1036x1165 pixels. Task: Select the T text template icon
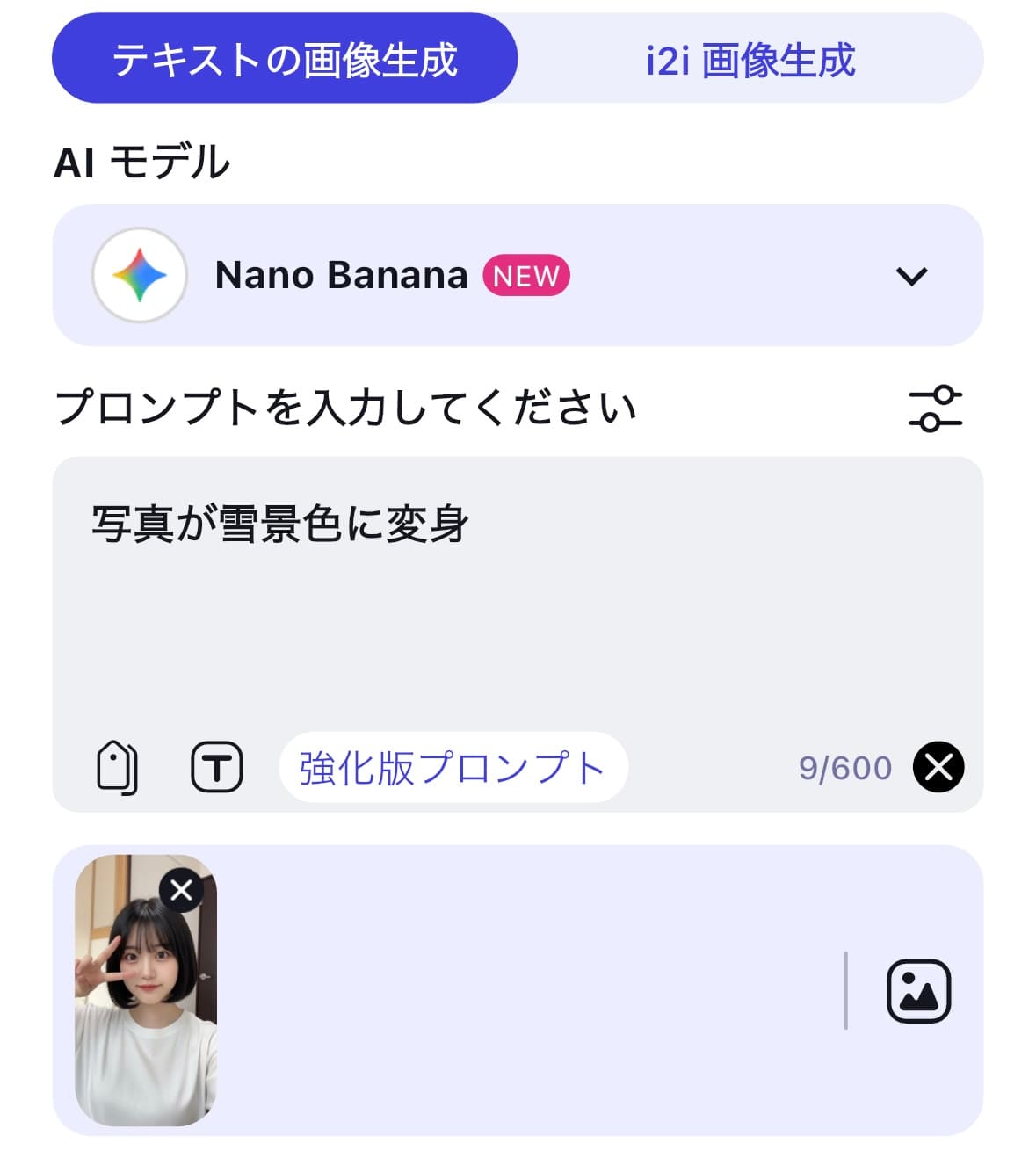pyautogui.click(x=218, y=766)
